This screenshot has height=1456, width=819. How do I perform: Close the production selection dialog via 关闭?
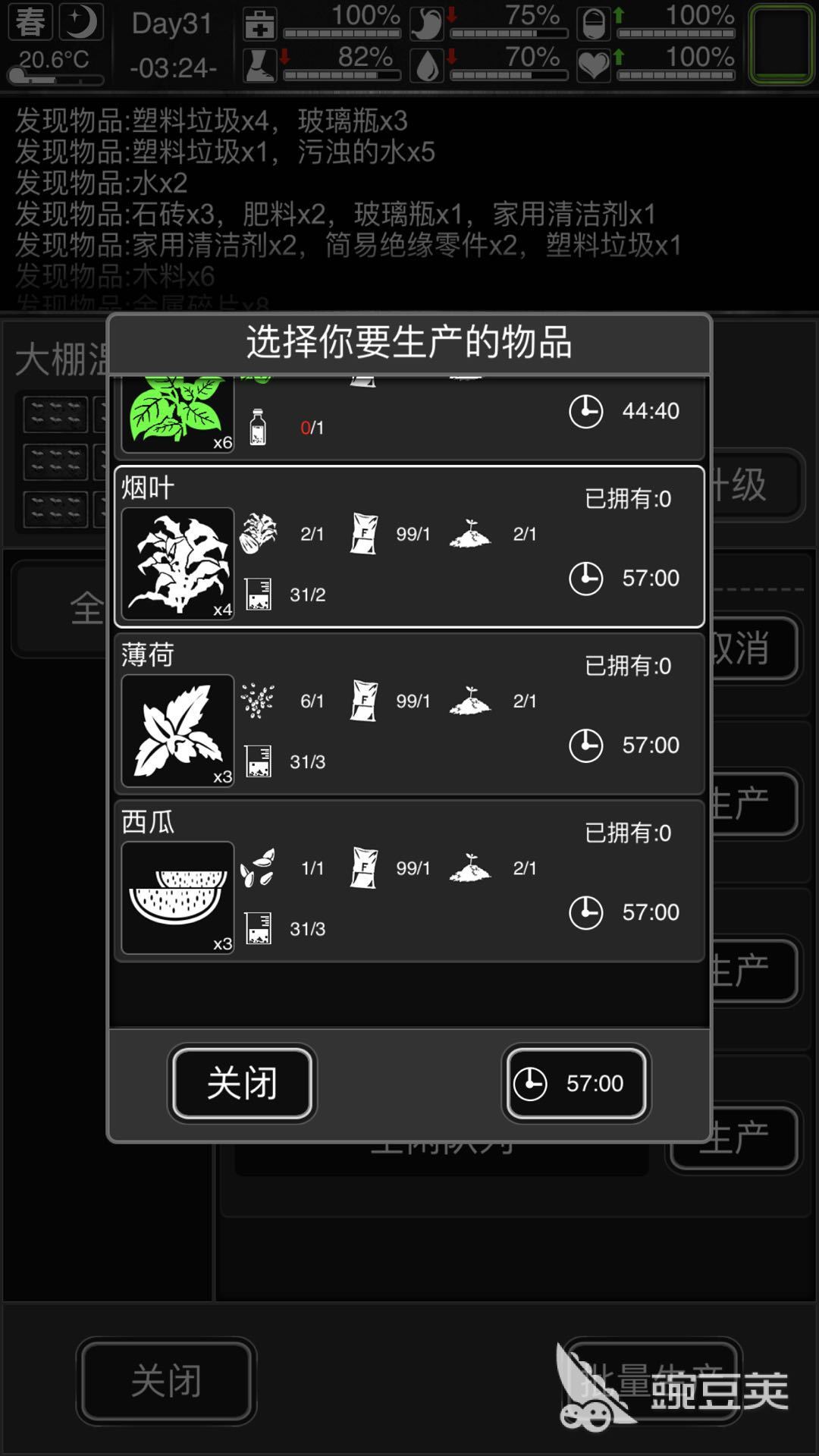pos(242,1083)
